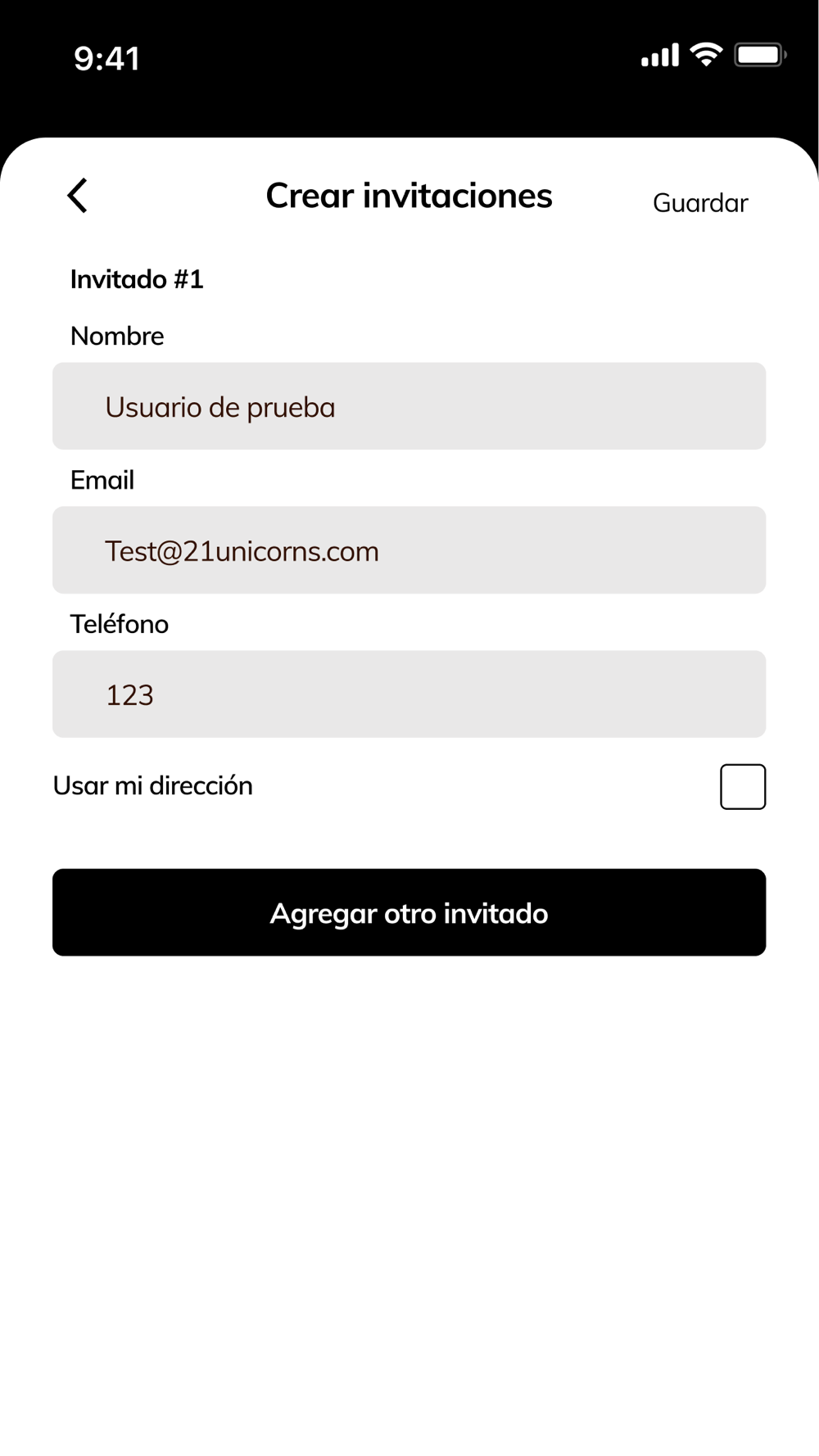Tap Agregar otro invitado button

click(409, 912)
